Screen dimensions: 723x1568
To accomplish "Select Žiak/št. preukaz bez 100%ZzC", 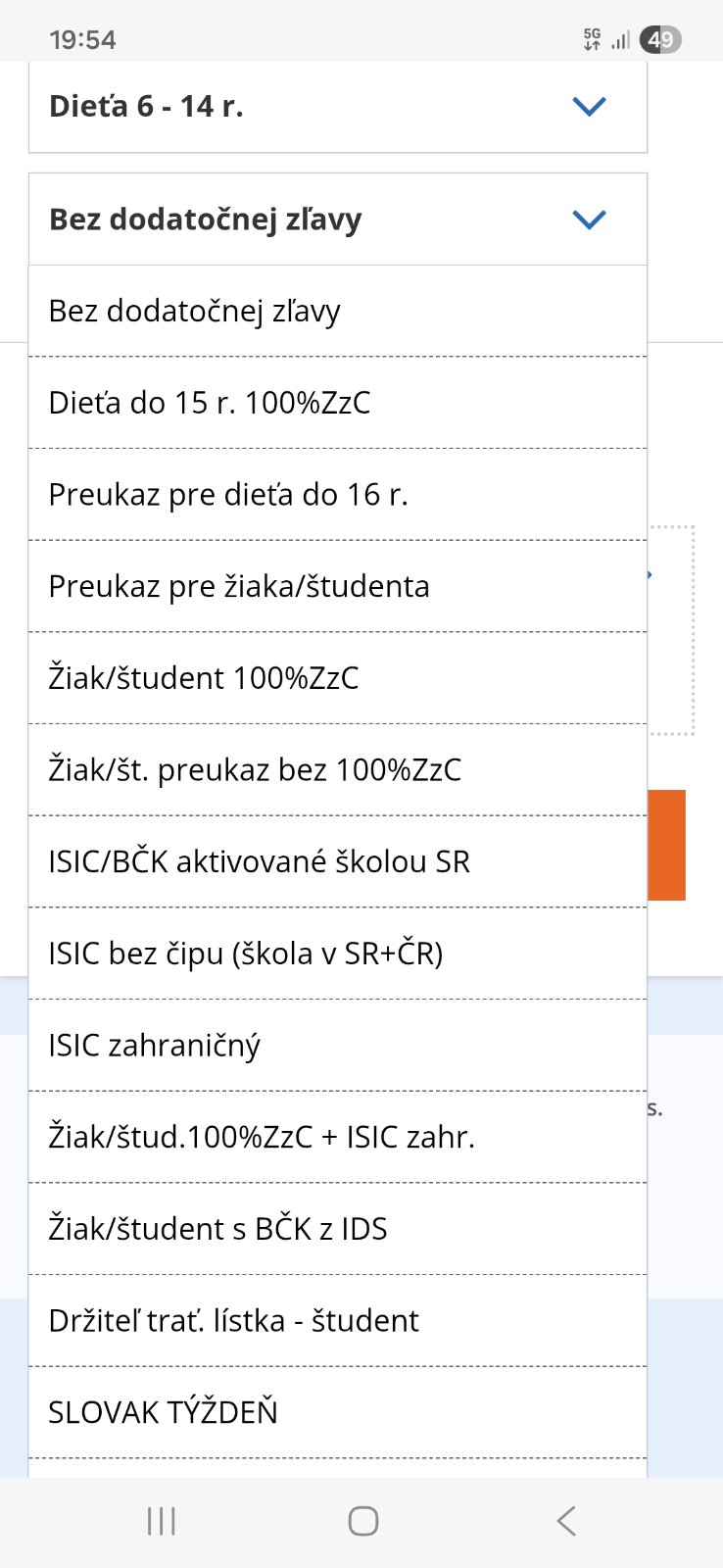I will [338, 770].
